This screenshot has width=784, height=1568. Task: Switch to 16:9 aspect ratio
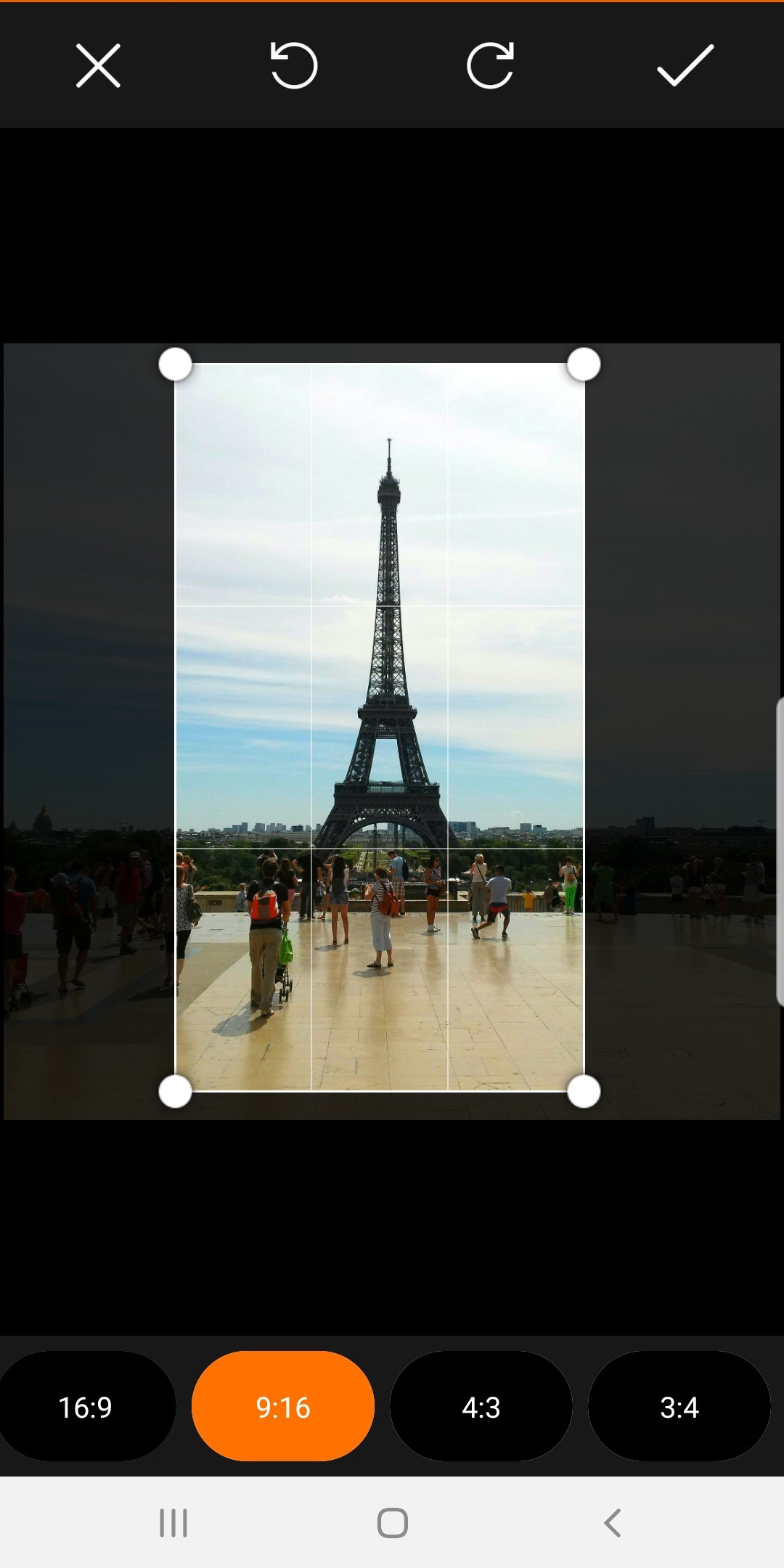(x=87, y=1406)
